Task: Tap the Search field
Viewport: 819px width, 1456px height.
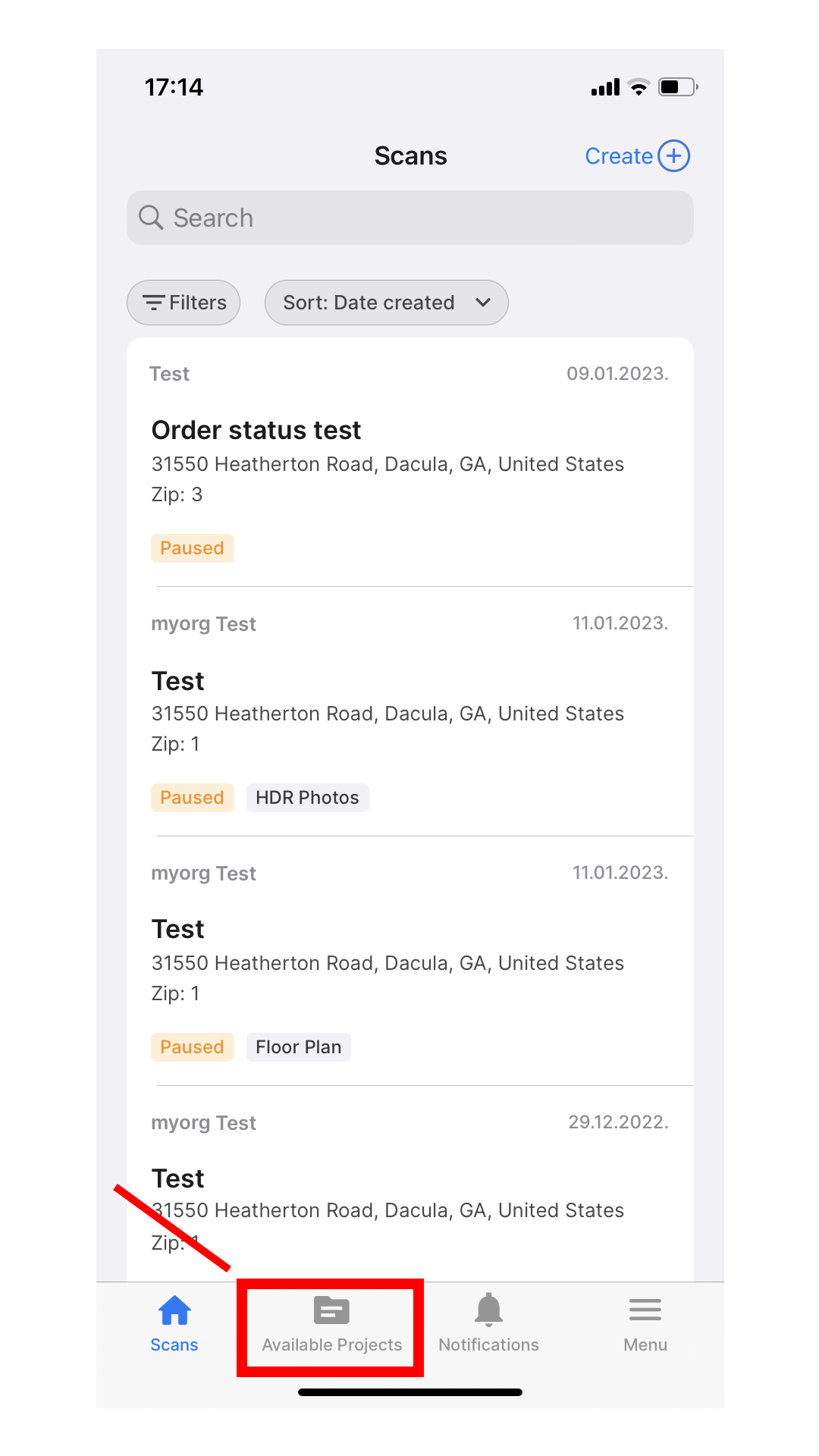Action: [410, 218]
